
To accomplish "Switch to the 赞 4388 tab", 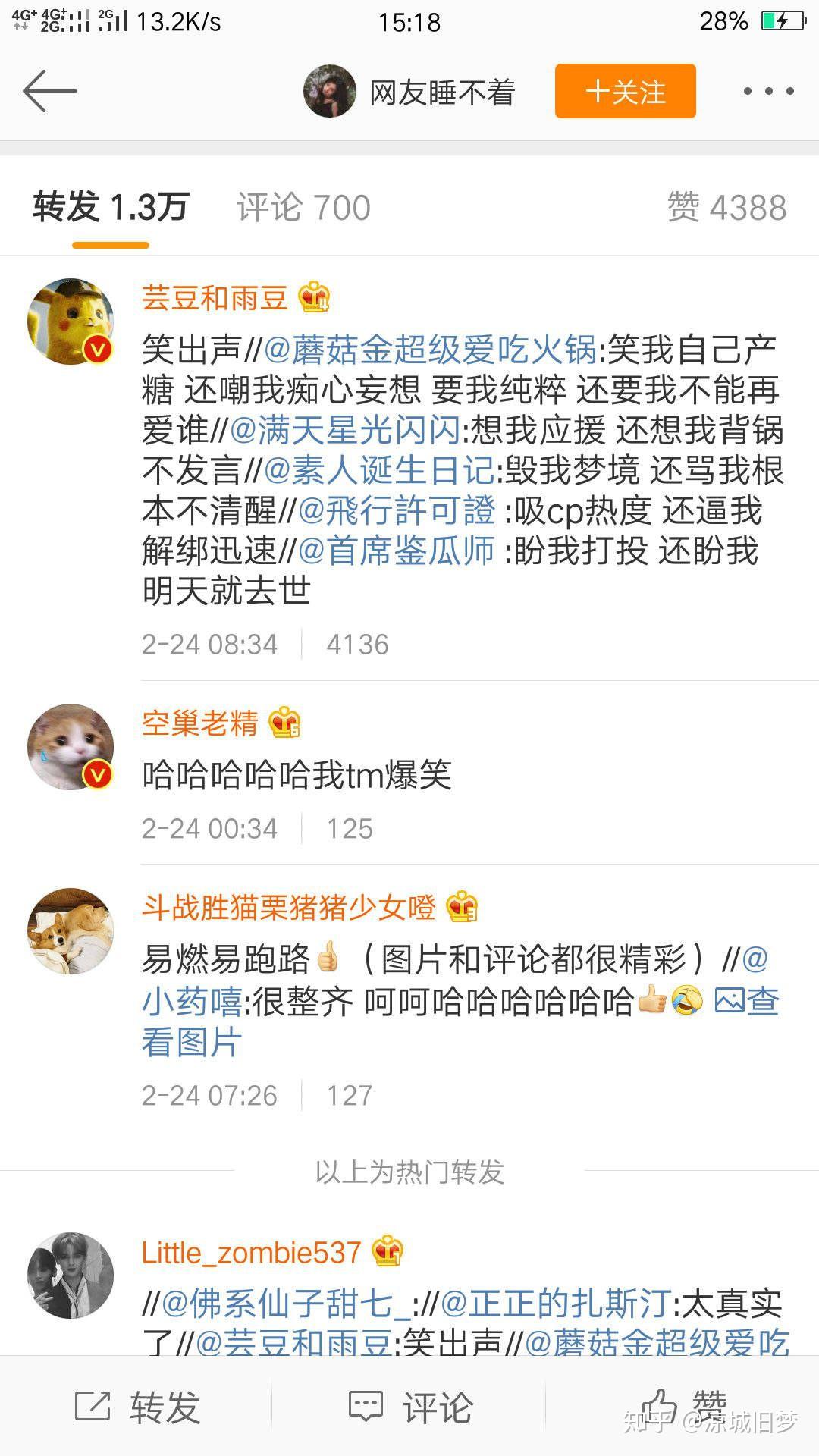I will tap(726, 208).
